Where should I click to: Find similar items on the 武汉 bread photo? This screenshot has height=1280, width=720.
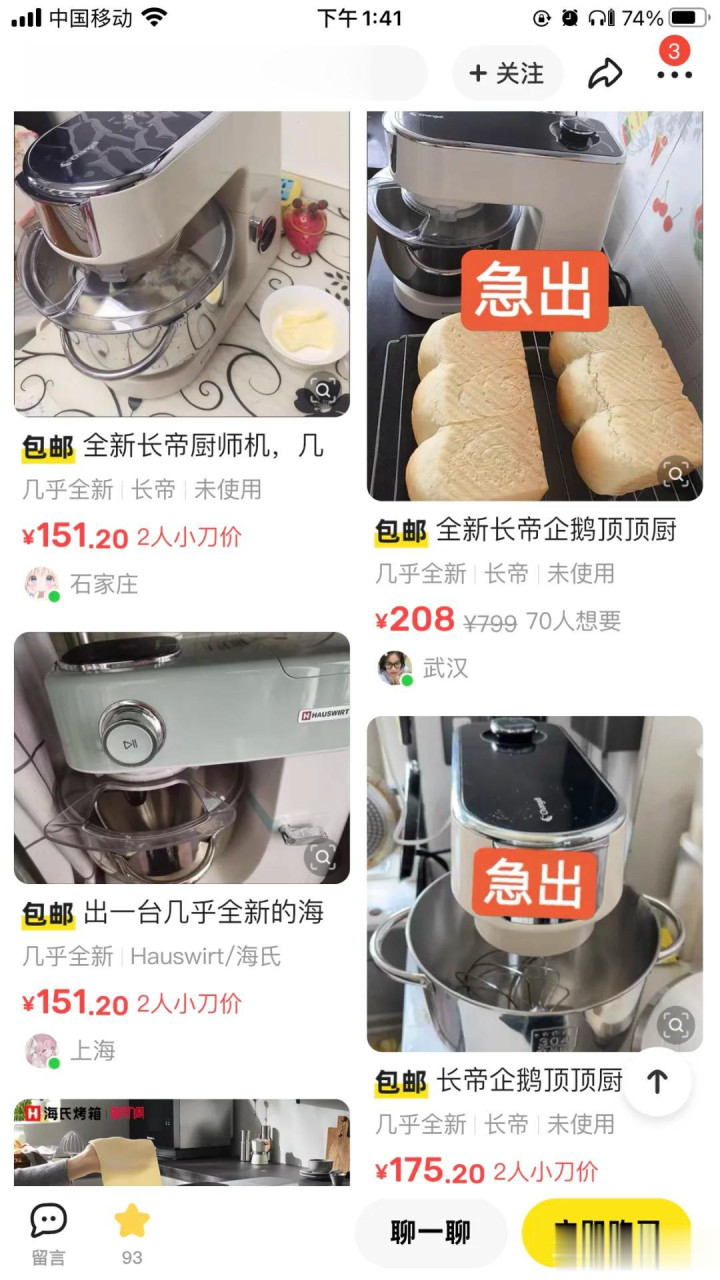pyautogui.click(x=676, y=473)
